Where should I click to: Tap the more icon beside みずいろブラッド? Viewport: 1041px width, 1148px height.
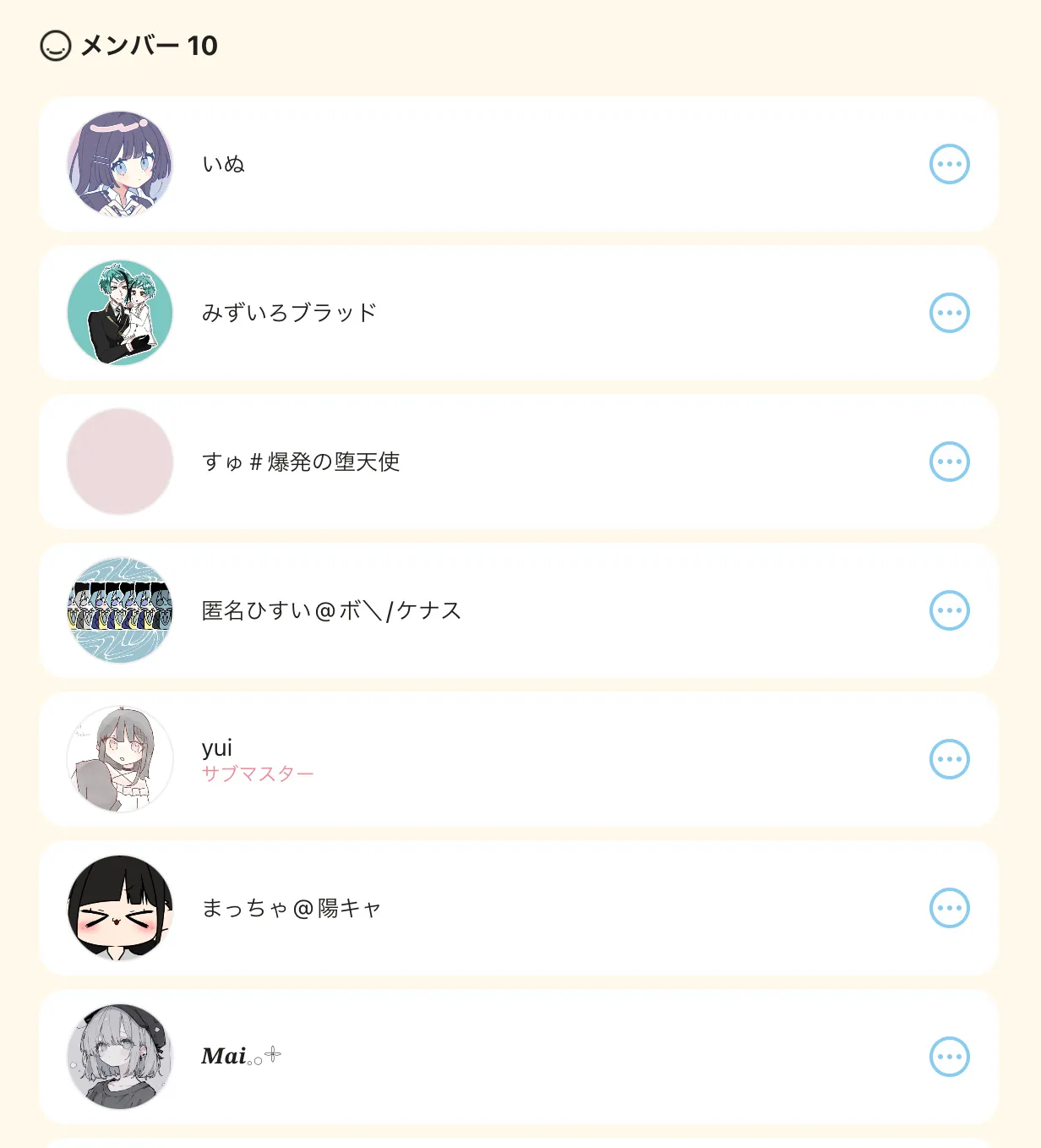pos(949,313)
